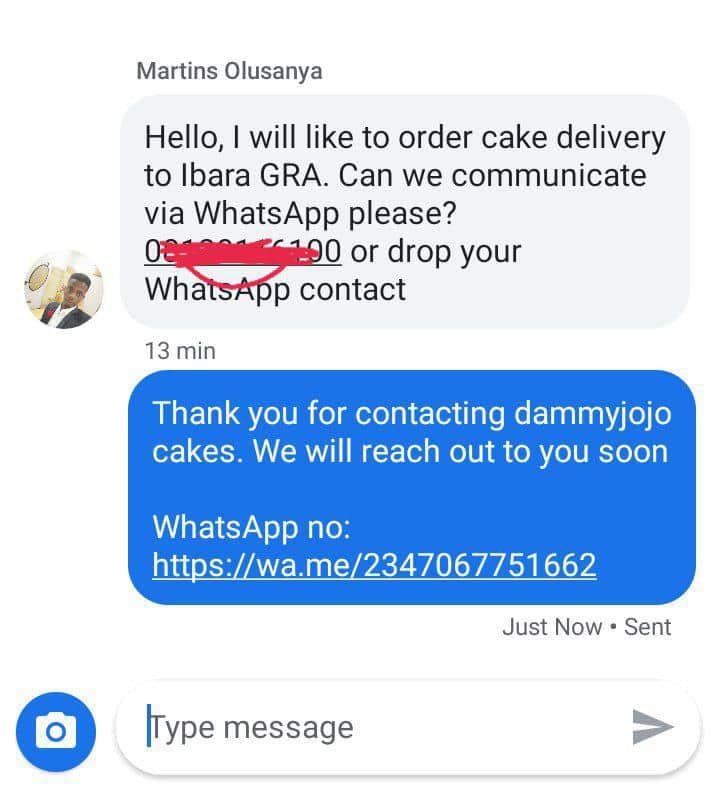This screenshot has width=720, height=788.
Task: Send the message with the arrow icon
Action: click(x=653, y=728)
